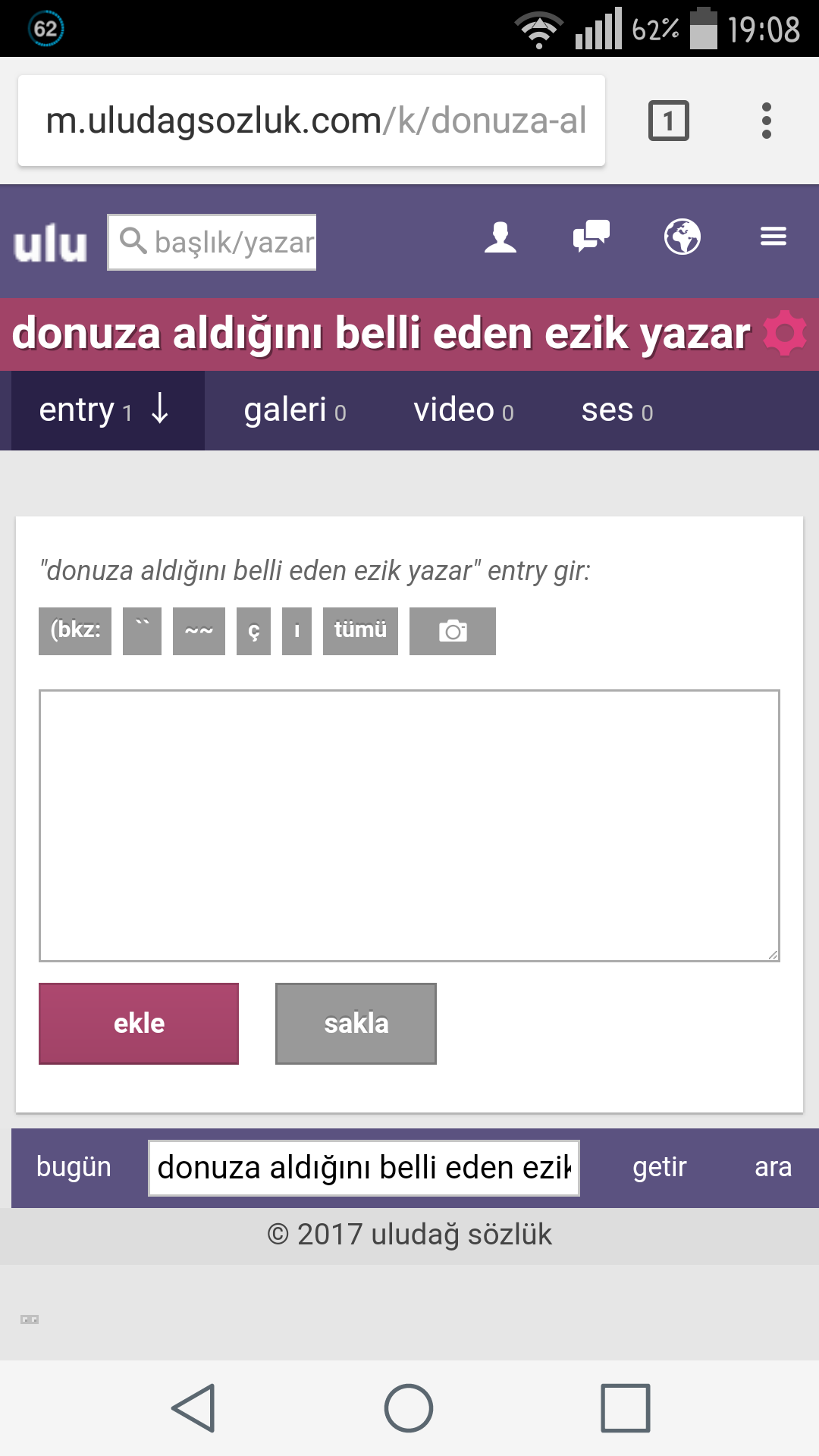Switch to the galeri tab

[x=294, y=410]
